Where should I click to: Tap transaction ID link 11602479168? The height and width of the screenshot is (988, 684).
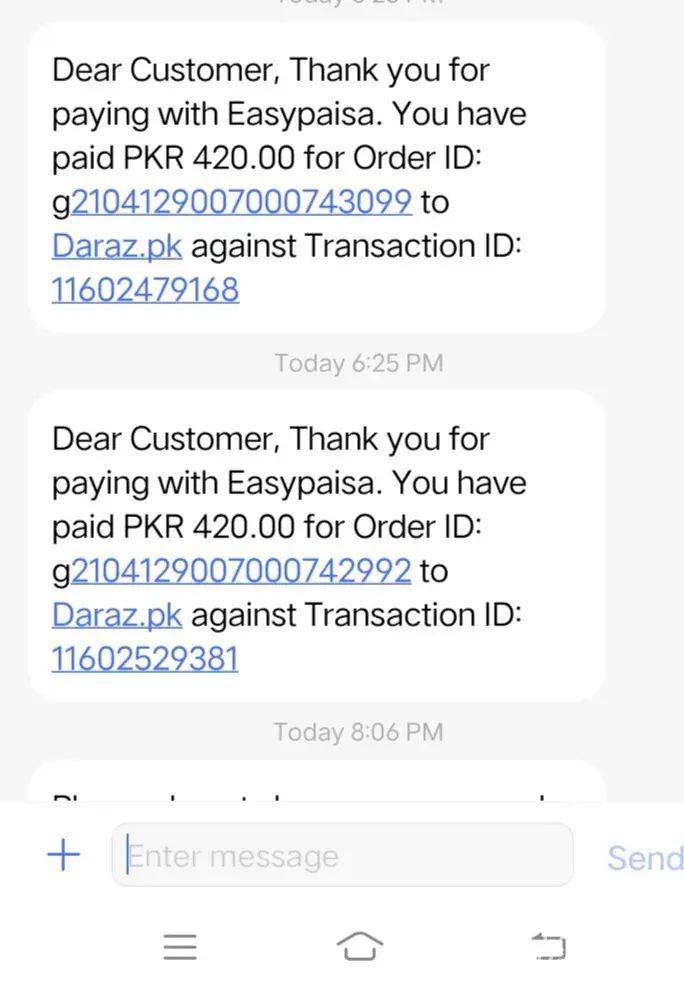pos(145,290)
